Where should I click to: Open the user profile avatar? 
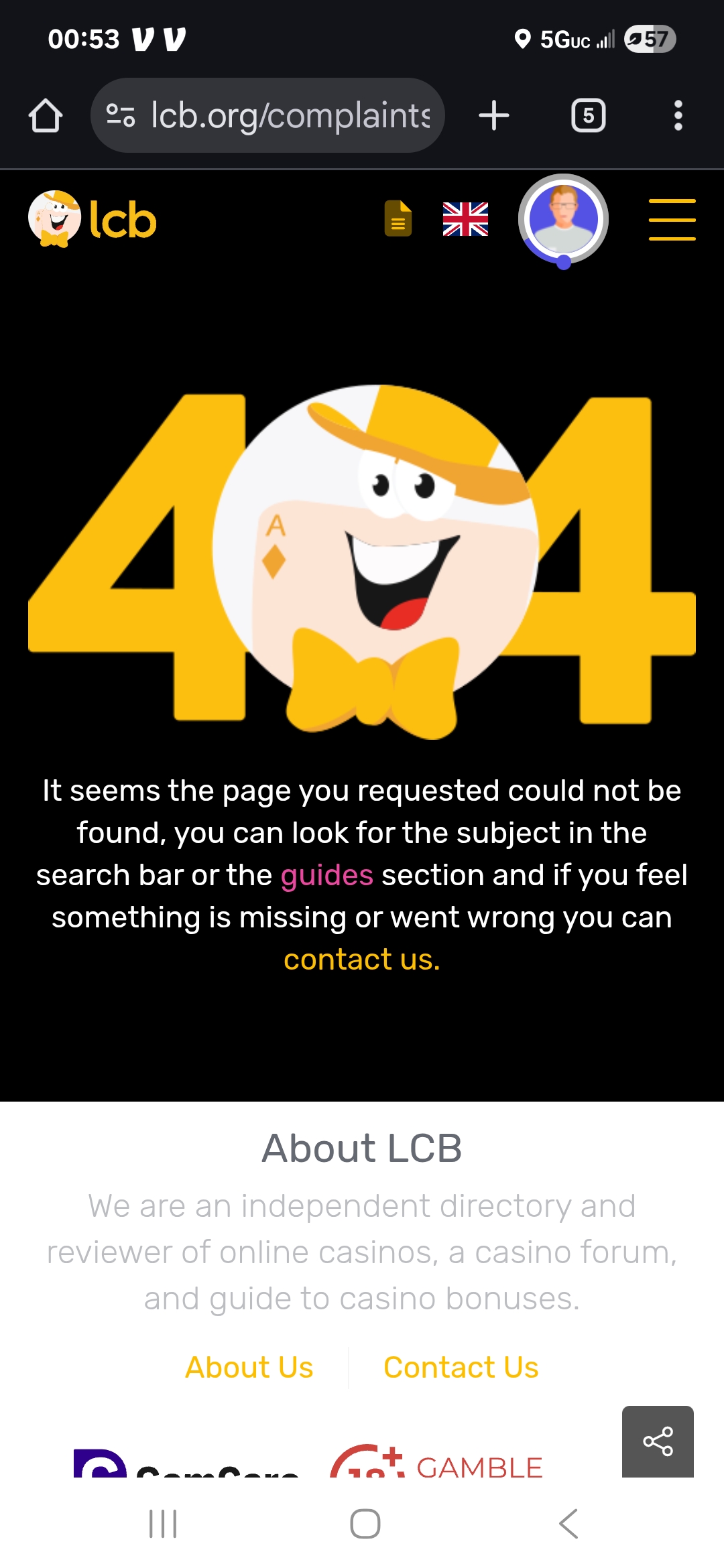(x=563, y=219)
